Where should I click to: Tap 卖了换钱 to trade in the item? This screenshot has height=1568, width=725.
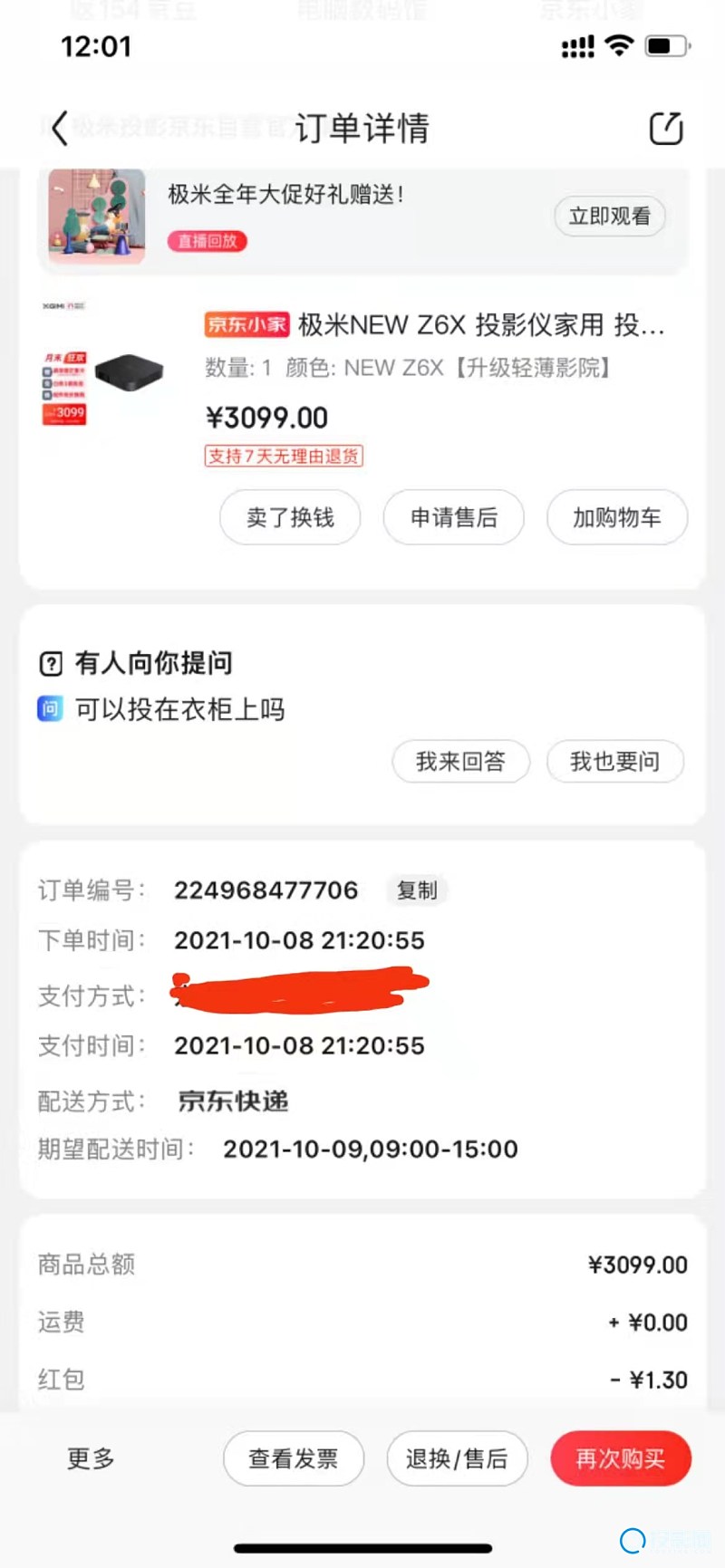point(290,517)
